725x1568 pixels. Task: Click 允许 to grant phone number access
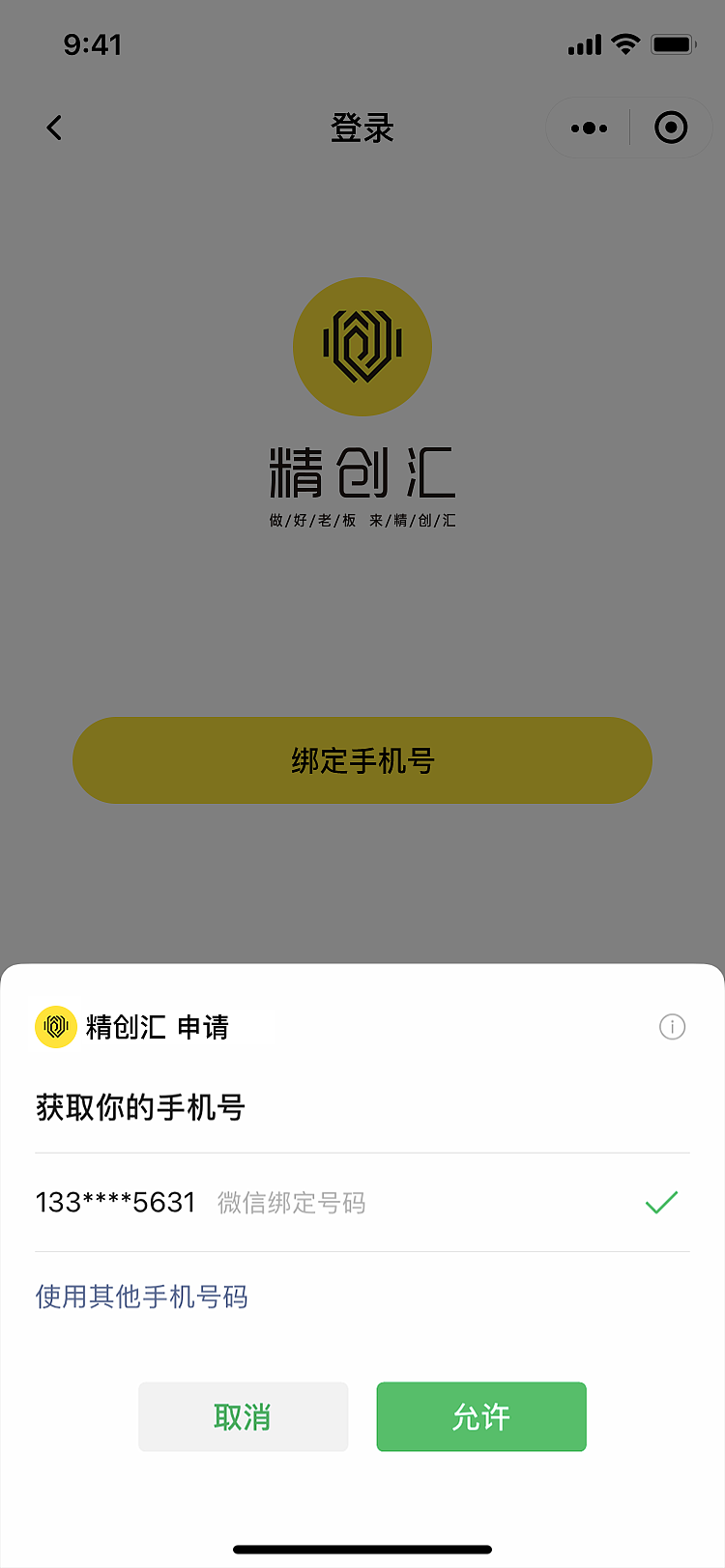pyautogui.click(x=480, y=1416)
